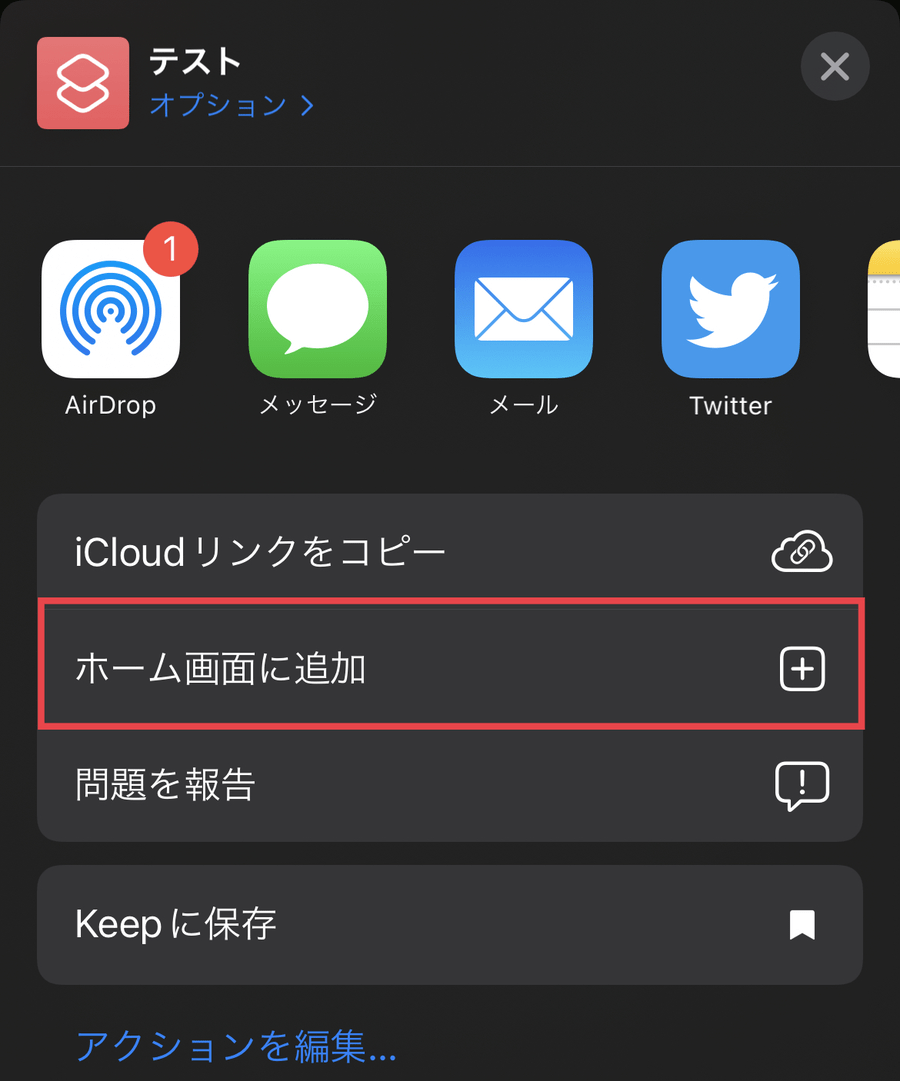Post the shortcut to Twitter

click(x=729, y=310)
